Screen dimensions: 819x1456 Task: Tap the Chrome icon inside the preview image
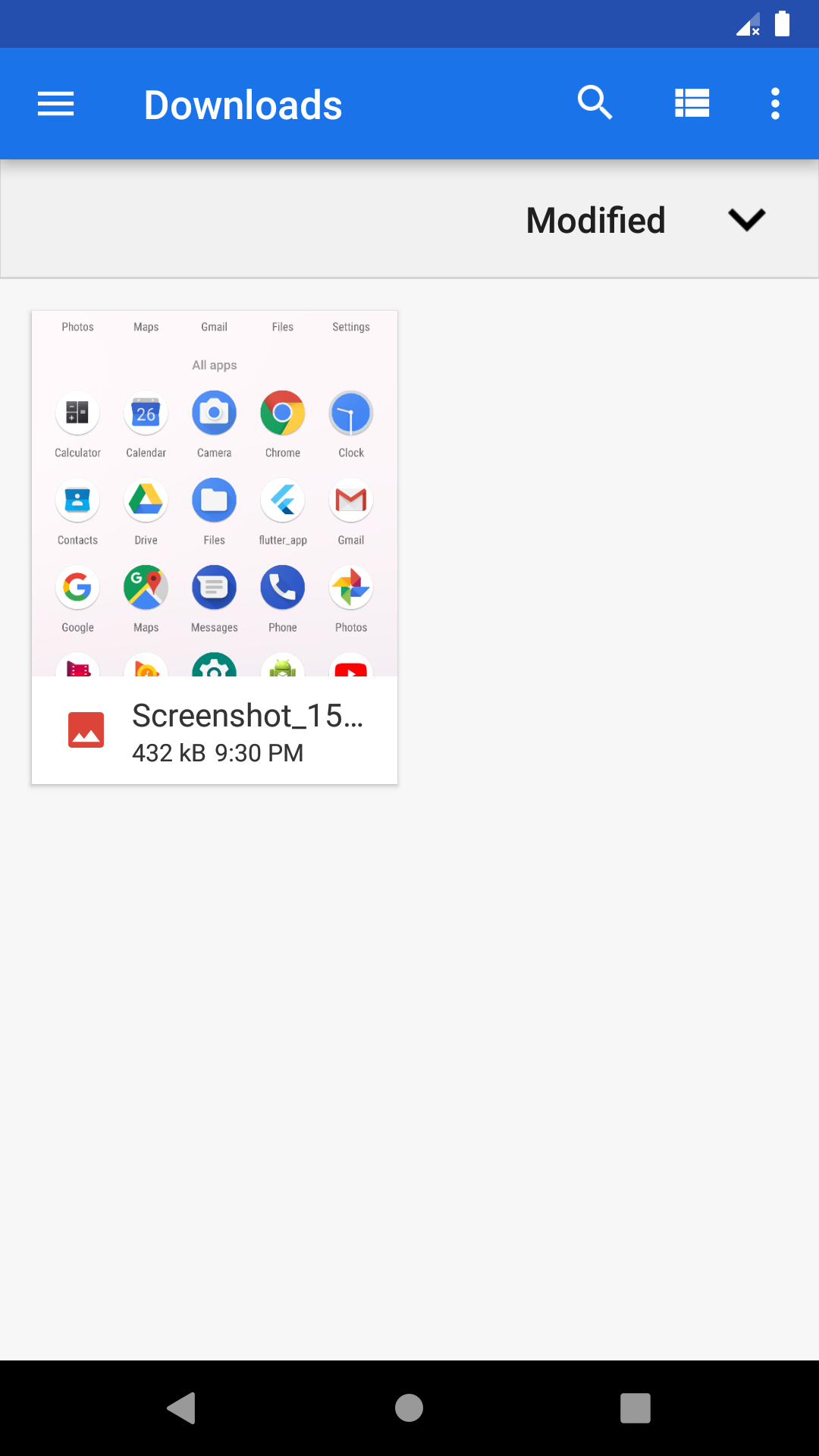[x=282, y=413]
